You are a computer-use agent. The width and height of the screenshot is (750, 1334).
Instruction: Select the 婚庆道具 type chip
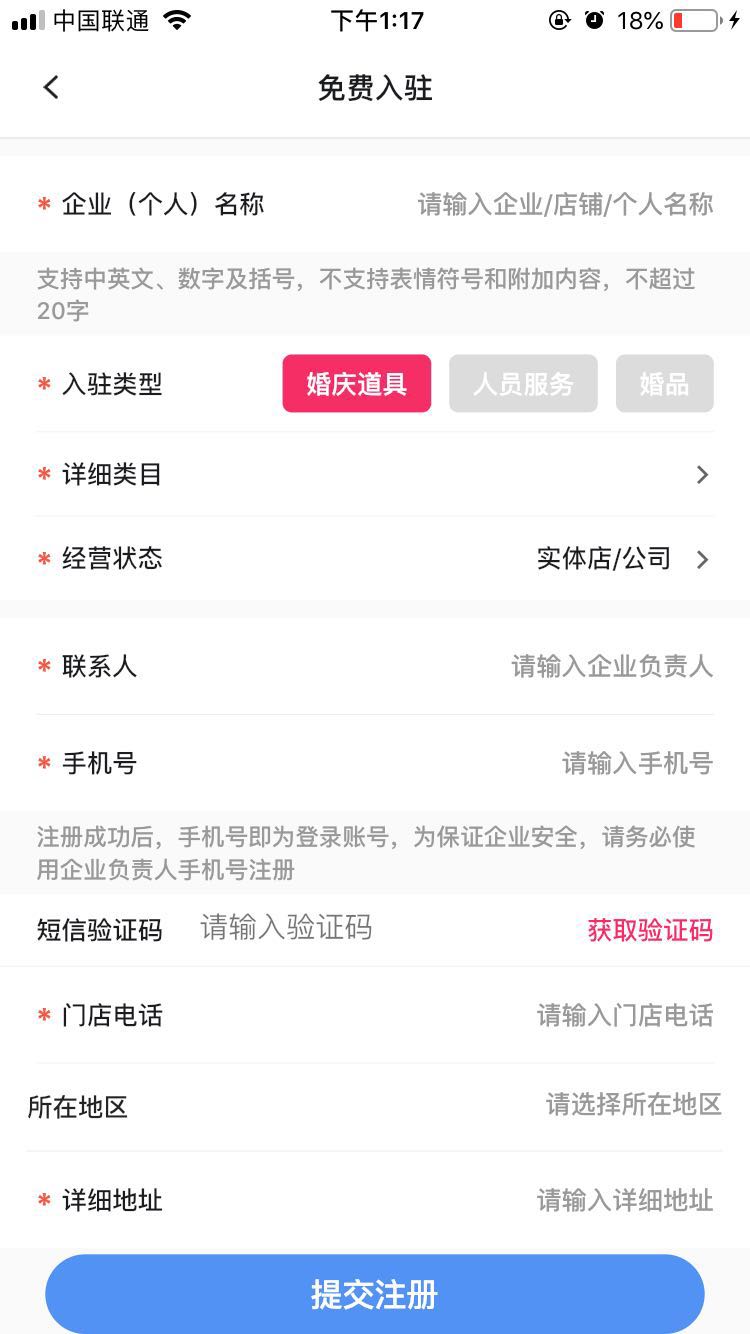click(x=357, y=384)
